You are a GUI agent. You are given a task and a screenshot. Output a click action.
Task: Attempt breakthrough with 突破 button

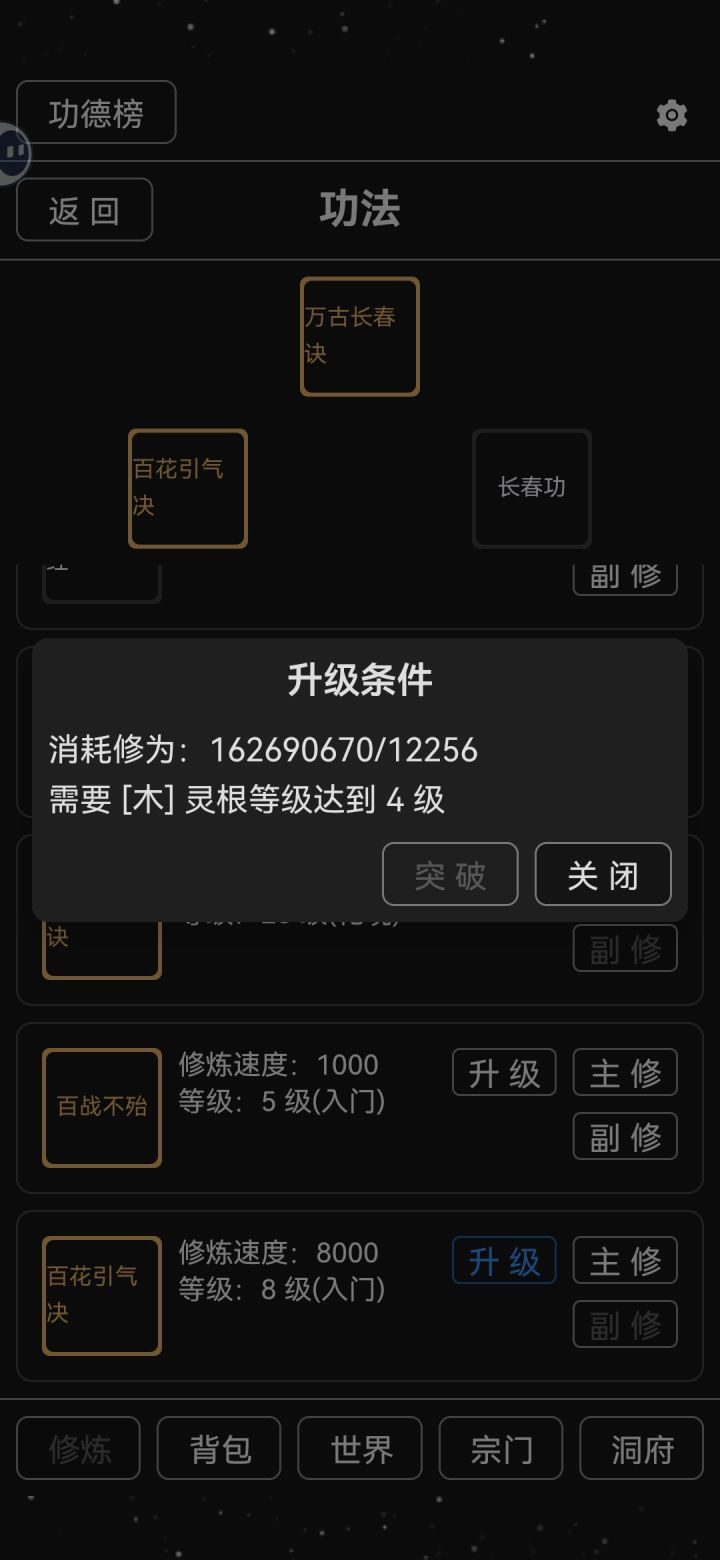(450, 874)
